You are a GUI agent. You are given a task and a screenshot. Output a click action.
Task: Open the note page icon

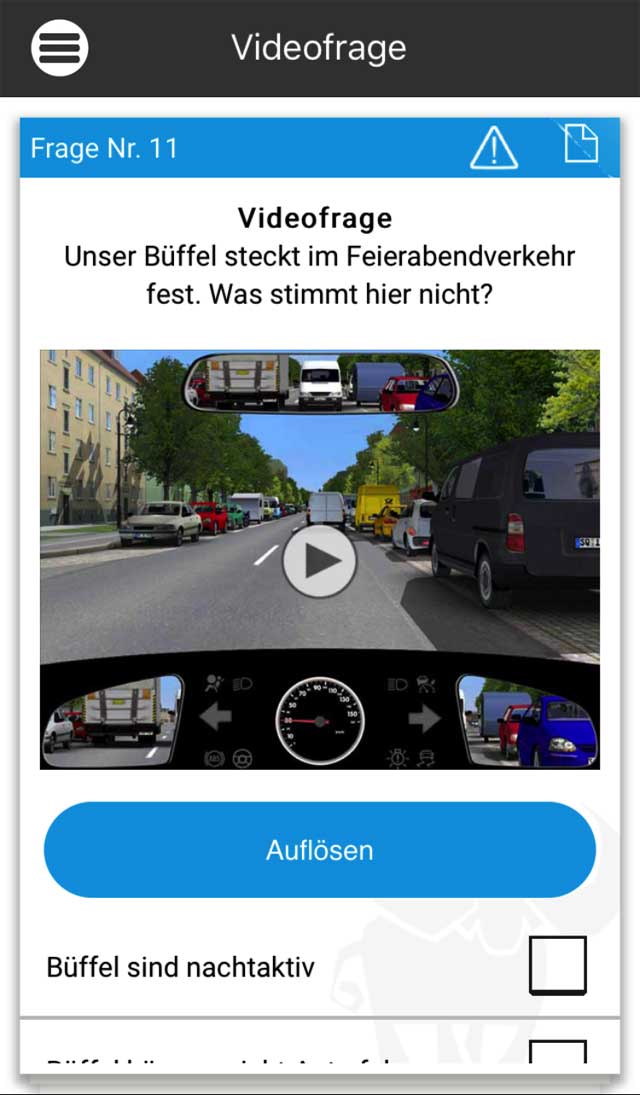[x=581, y=144]
